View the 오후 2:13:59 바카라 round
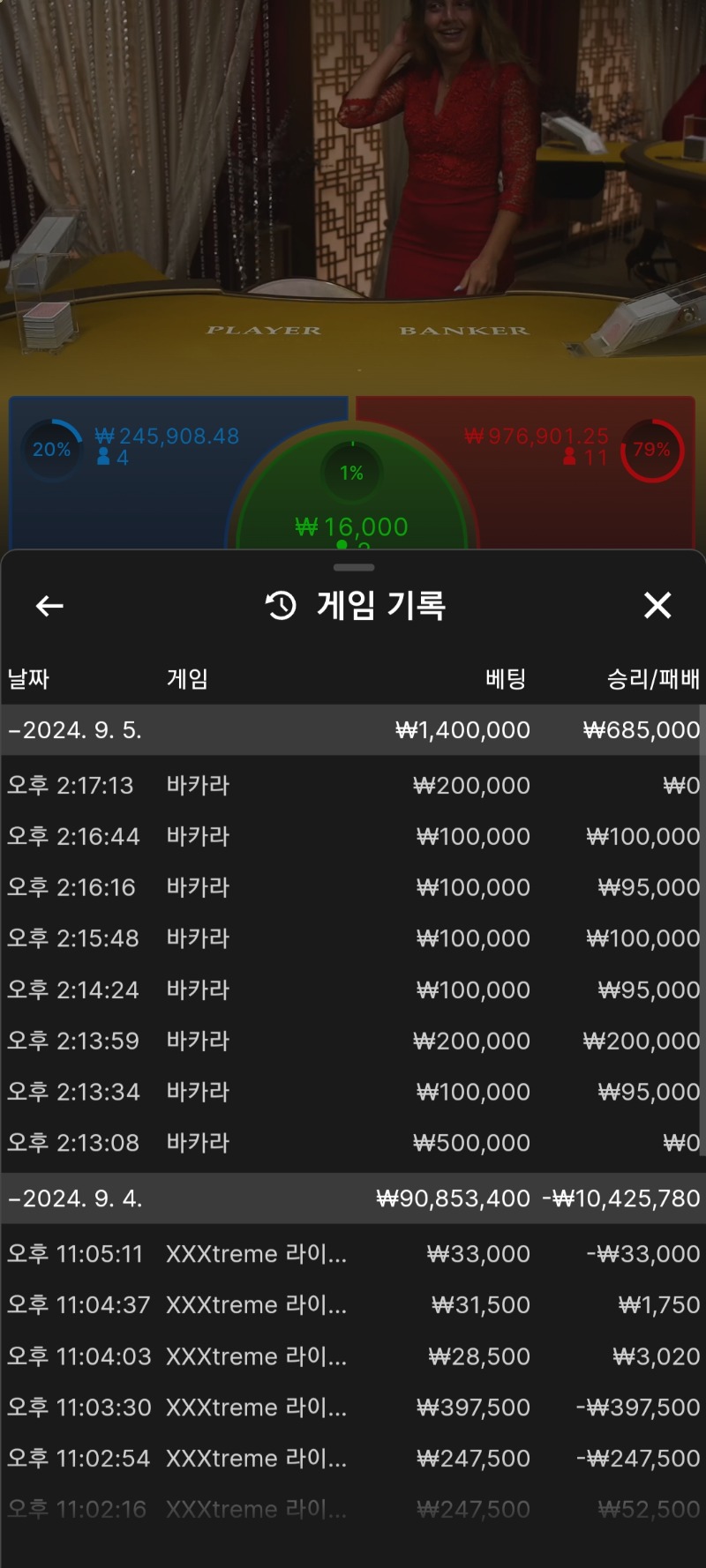706x1568 pixels. tap(353, 1041)
